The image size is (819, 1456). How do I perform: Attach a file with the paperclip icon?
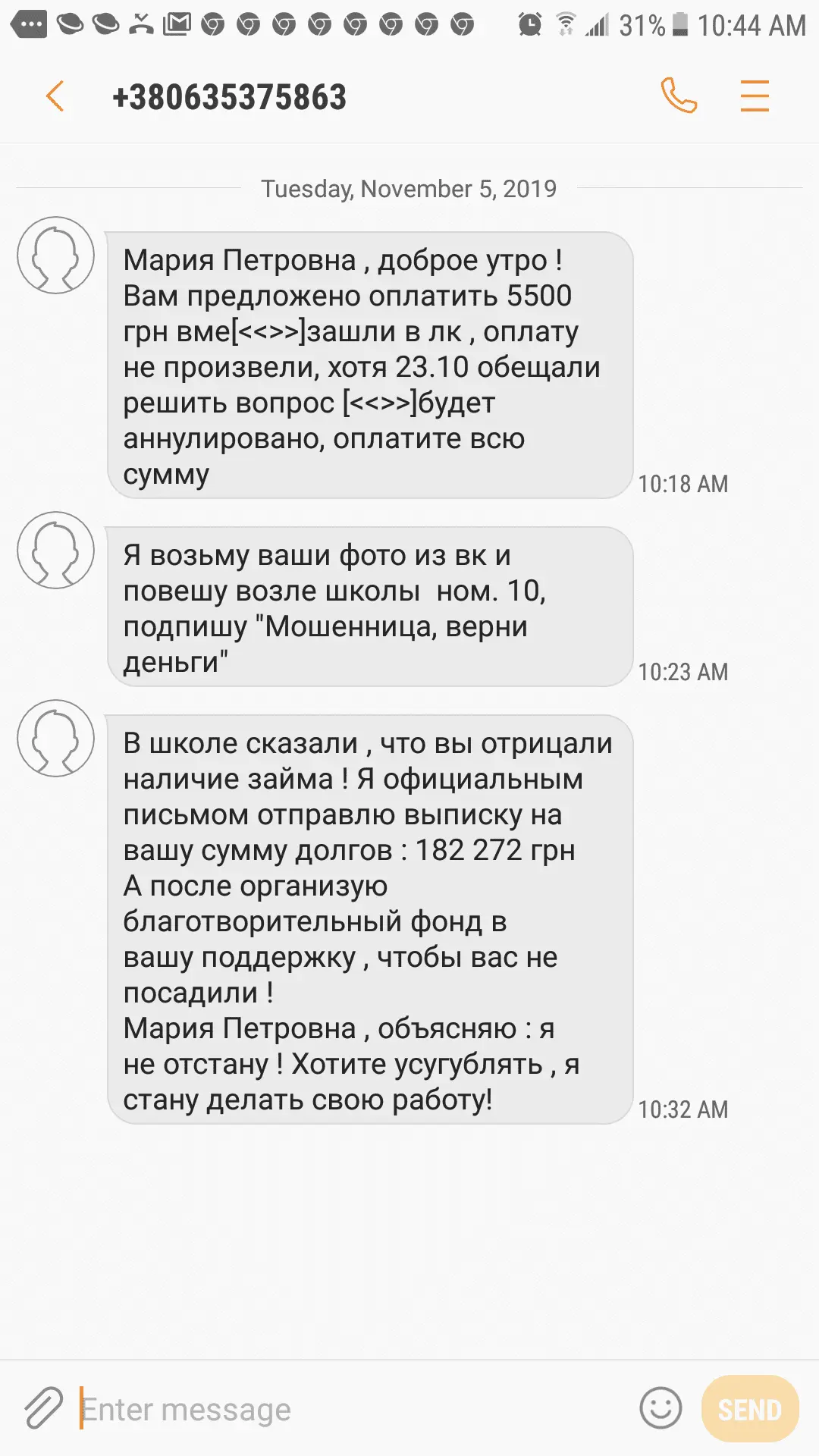[43, 1409]
